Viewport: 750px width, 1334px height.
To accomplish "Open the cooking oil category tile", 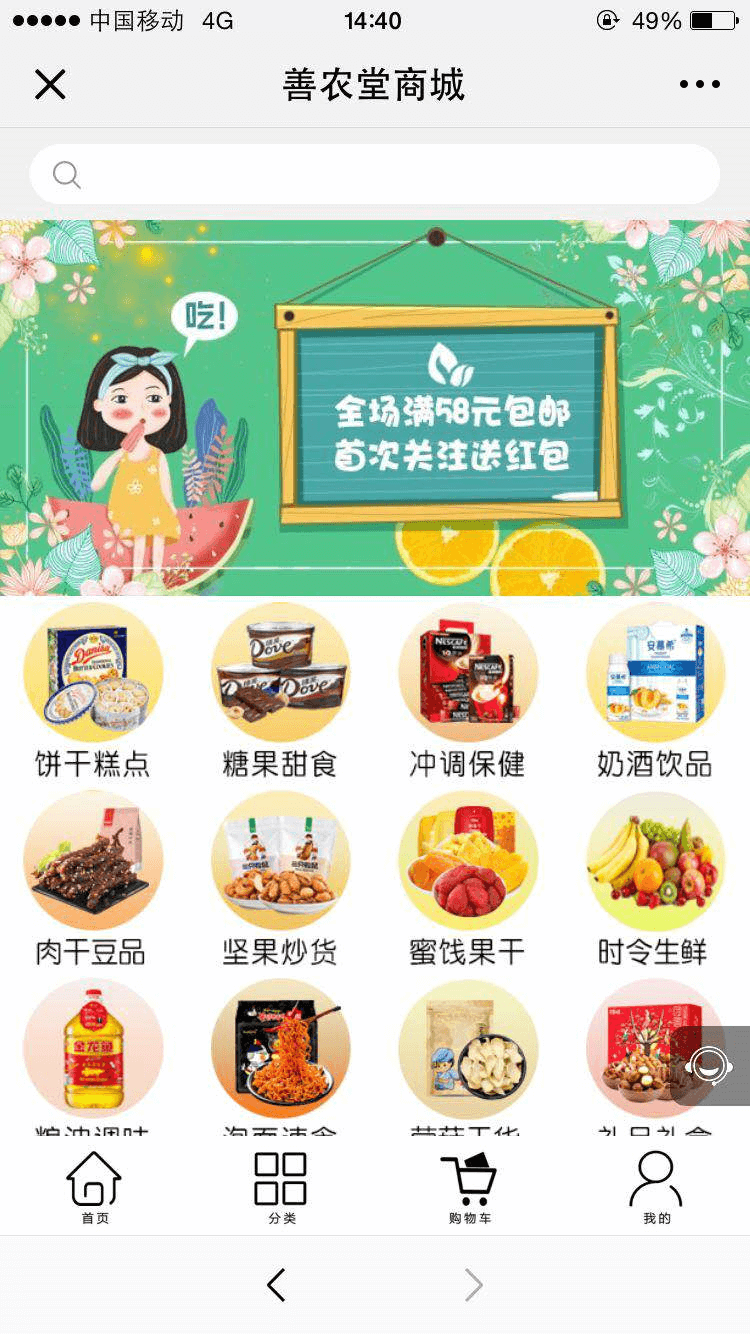I will [93, 1050].
